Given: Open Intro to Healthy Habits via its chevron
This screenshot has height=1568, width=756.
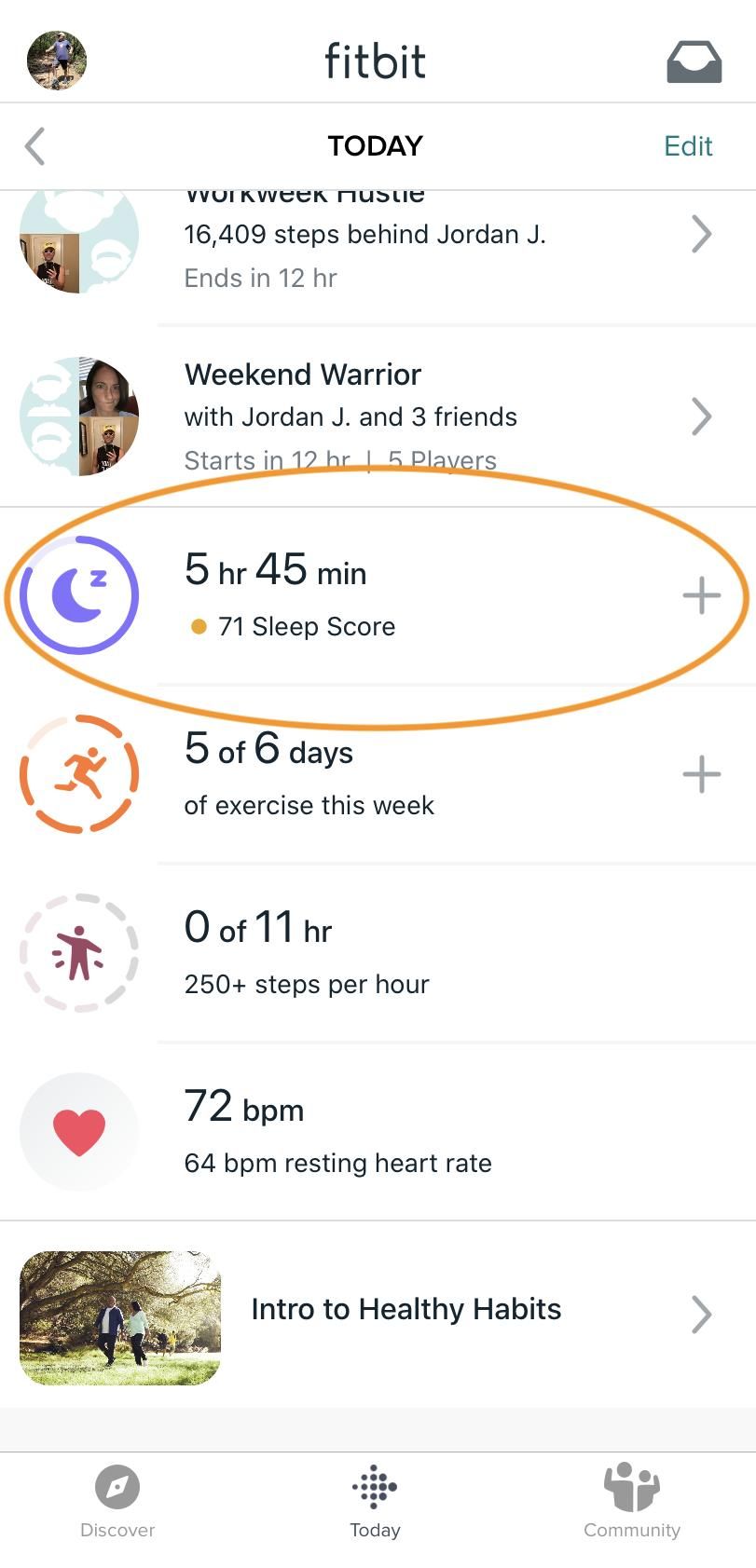Looking at the screenshot, I should pyautogui.click(x=702, y=1314).
